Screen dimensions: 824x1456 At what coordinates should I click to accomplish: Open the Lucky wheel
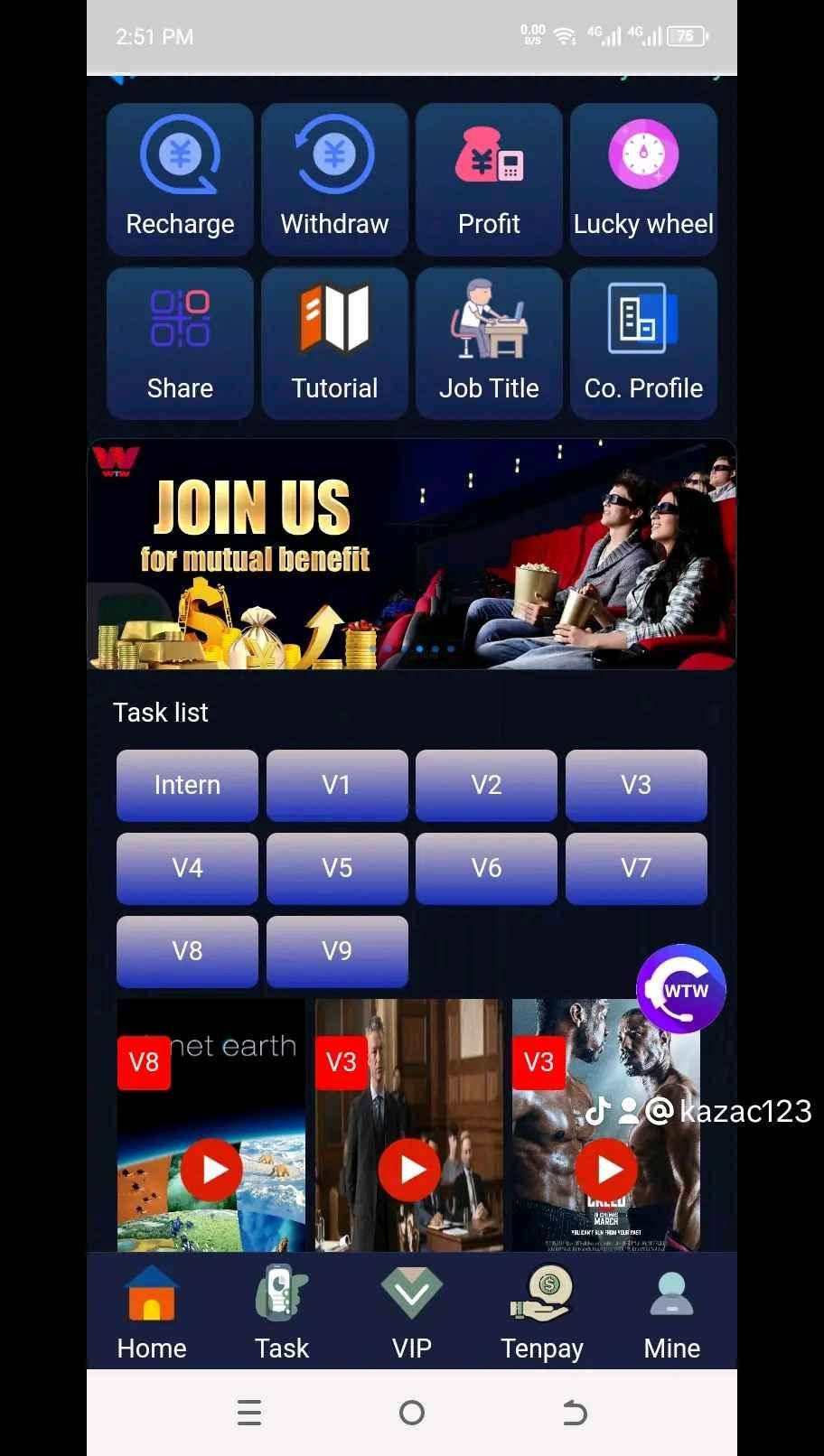point(643,179)
